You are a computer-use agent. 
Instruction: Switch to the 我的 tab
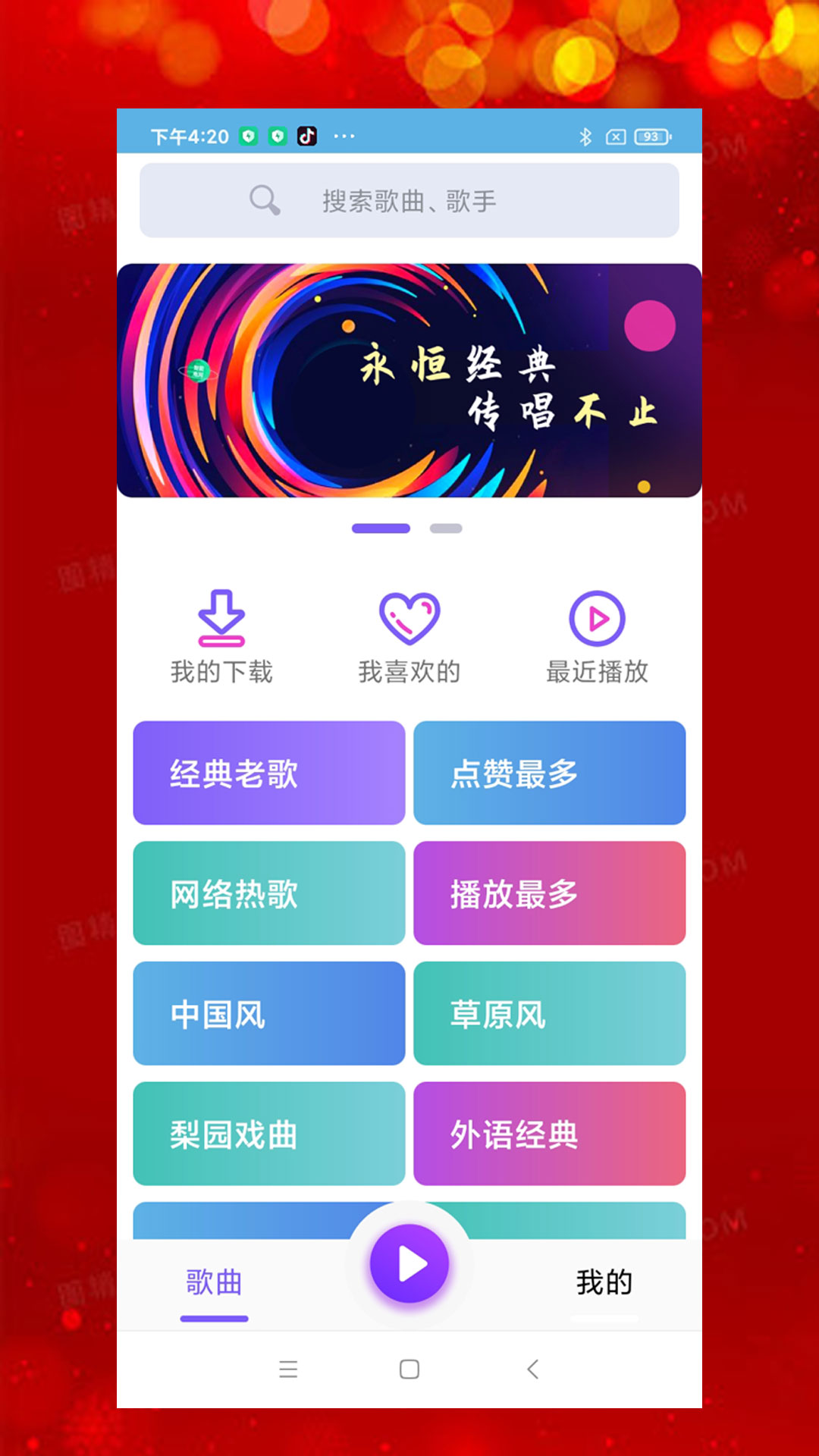(604, 1282)
